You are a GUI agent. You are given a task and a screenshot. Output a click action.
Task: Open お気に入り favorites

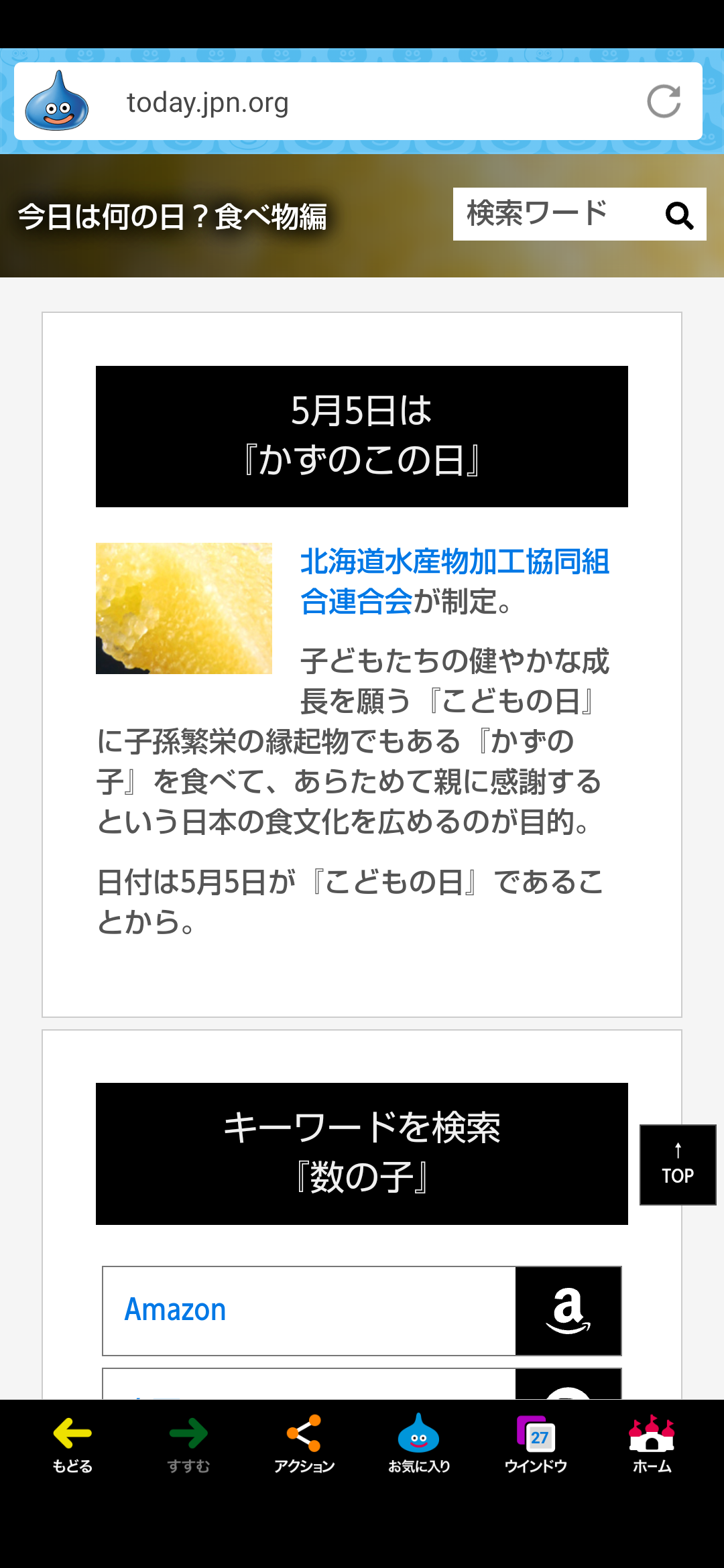(x=419, y=1443)
